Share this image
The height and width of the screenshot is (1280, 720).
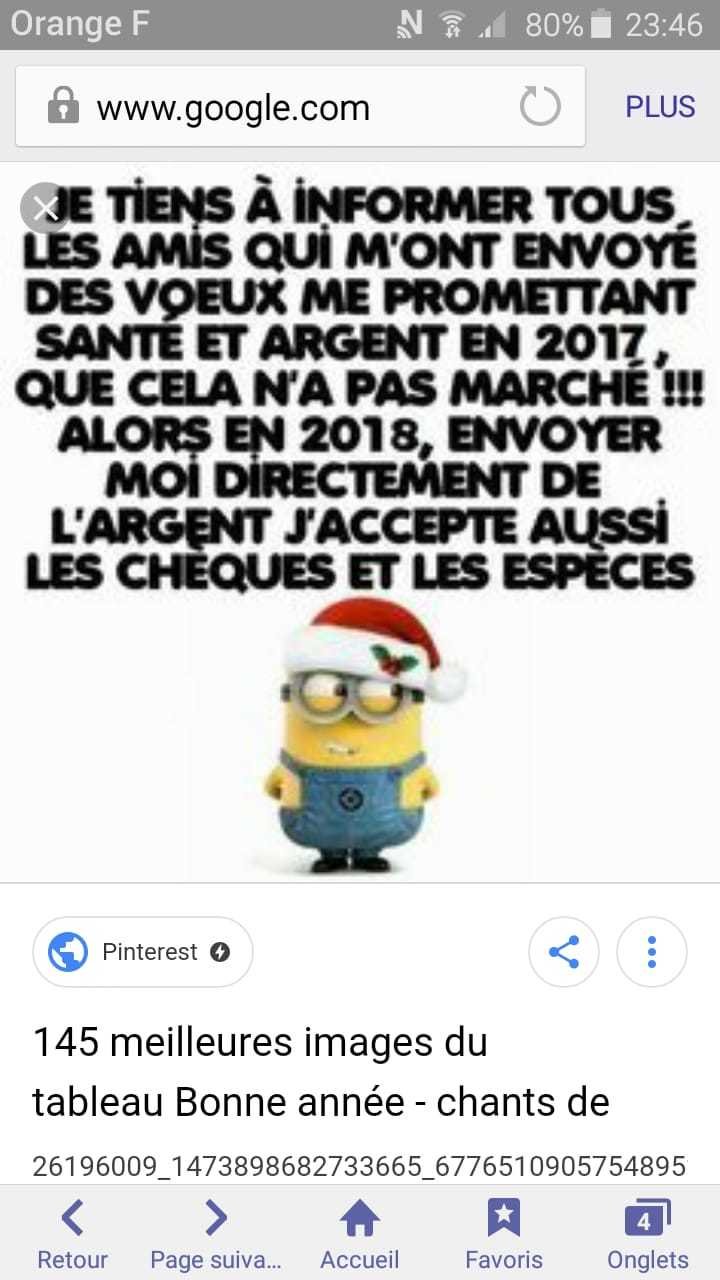(564, 952)
